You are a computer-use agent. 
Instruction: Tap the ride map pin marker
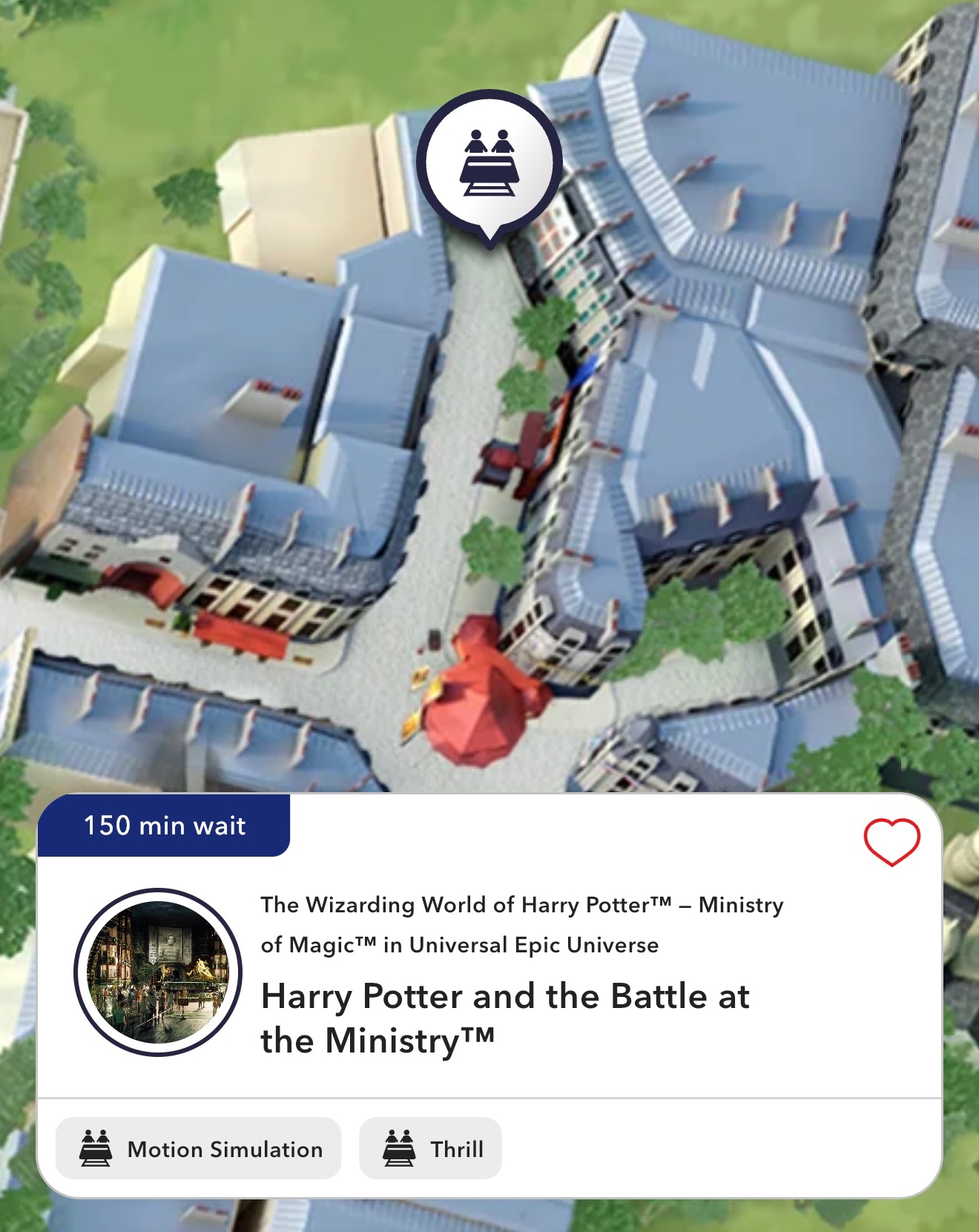(x=489, y=163)
